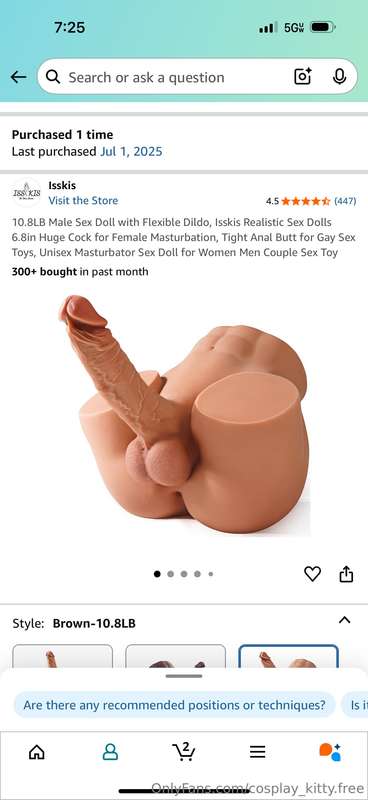Go to the Home tab
This screenshot has height=800, width=368.
pos(37,752)
